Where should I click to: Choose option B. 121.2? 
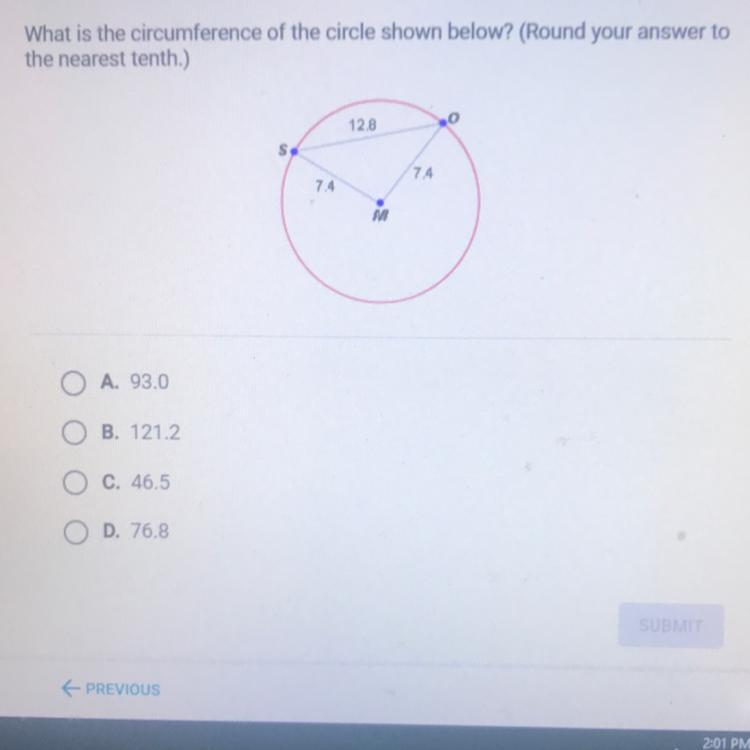(73, 433)
